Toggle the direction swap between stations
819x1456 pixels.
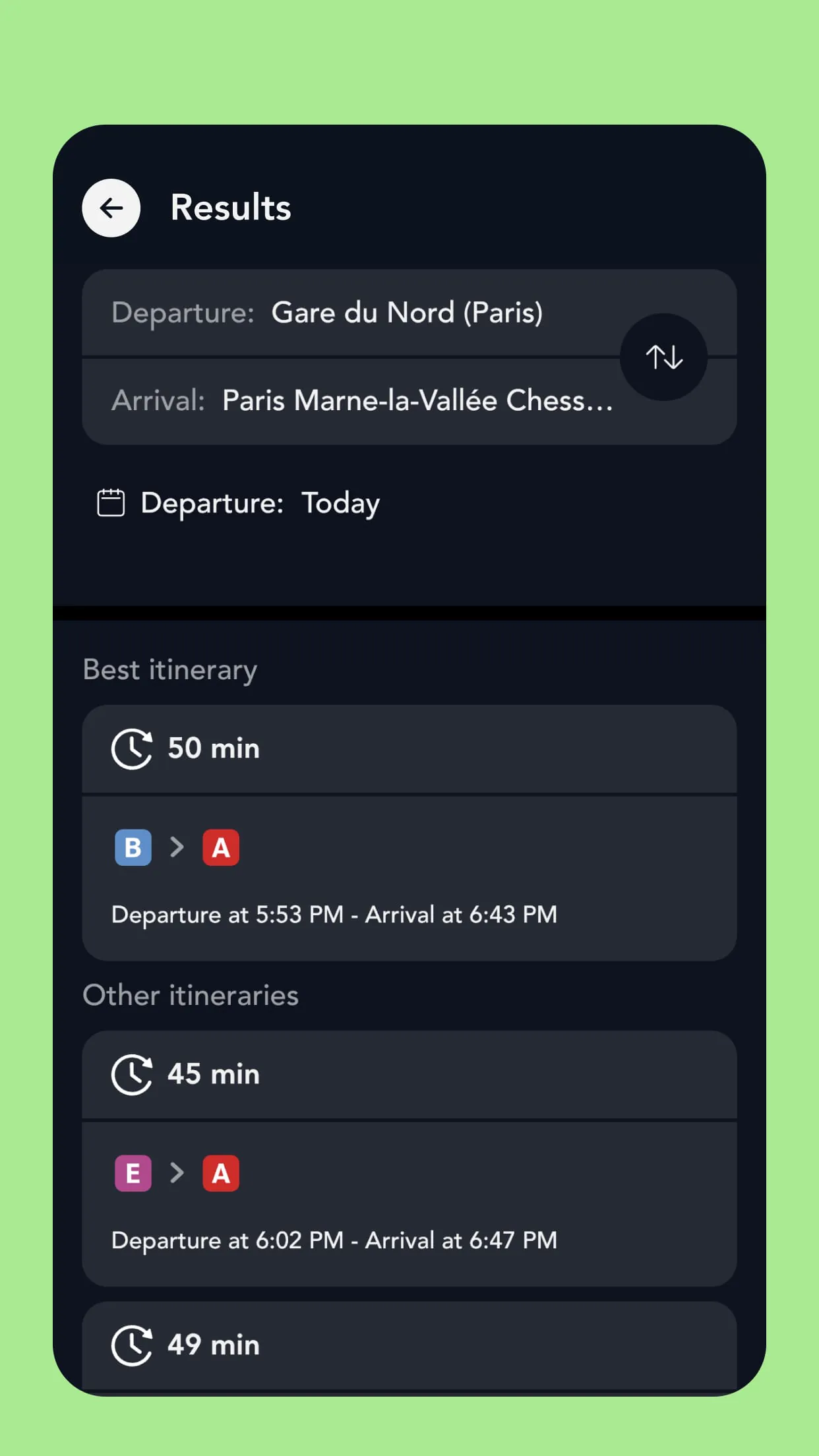coord(662,356)
